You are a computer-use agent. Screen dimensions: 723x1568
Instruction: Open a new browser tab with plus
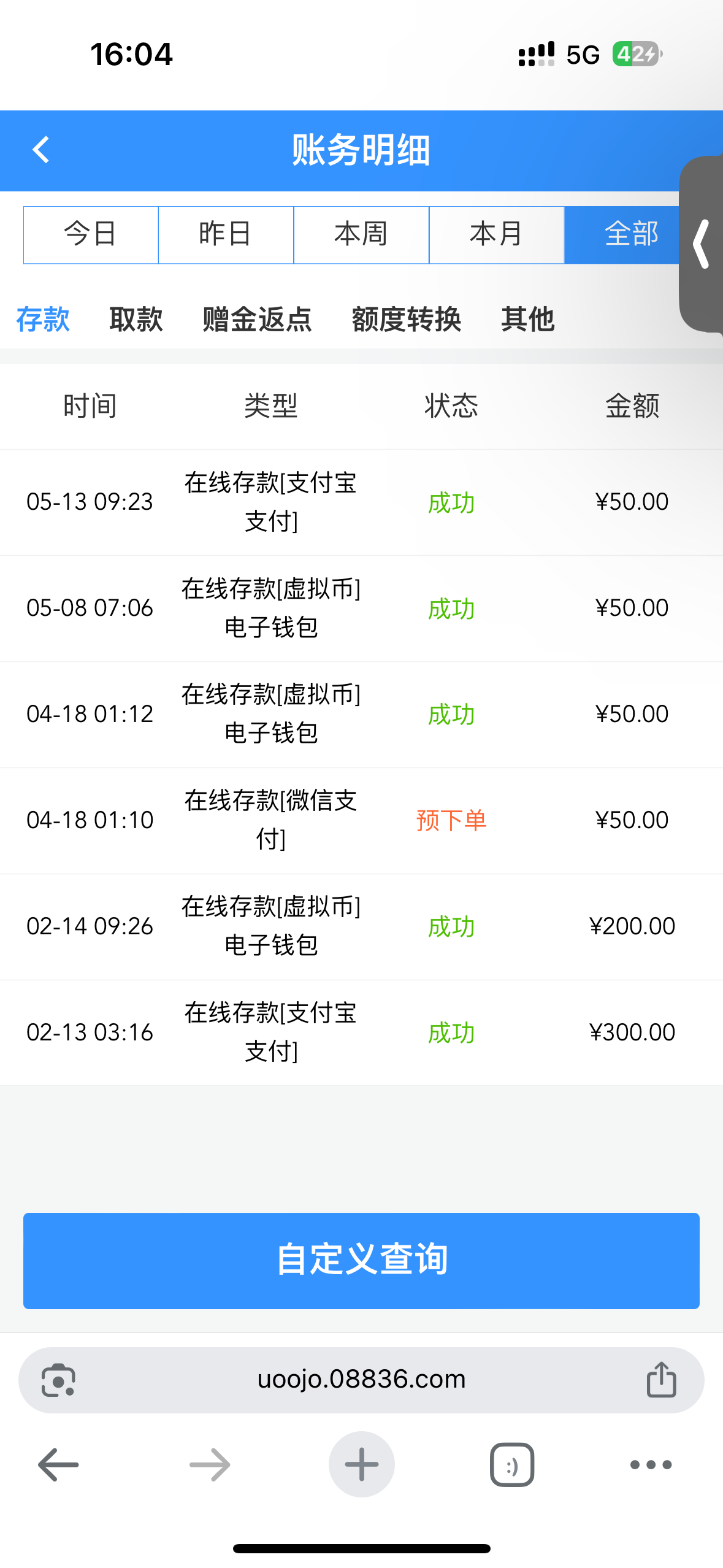tap(361, 1465)
